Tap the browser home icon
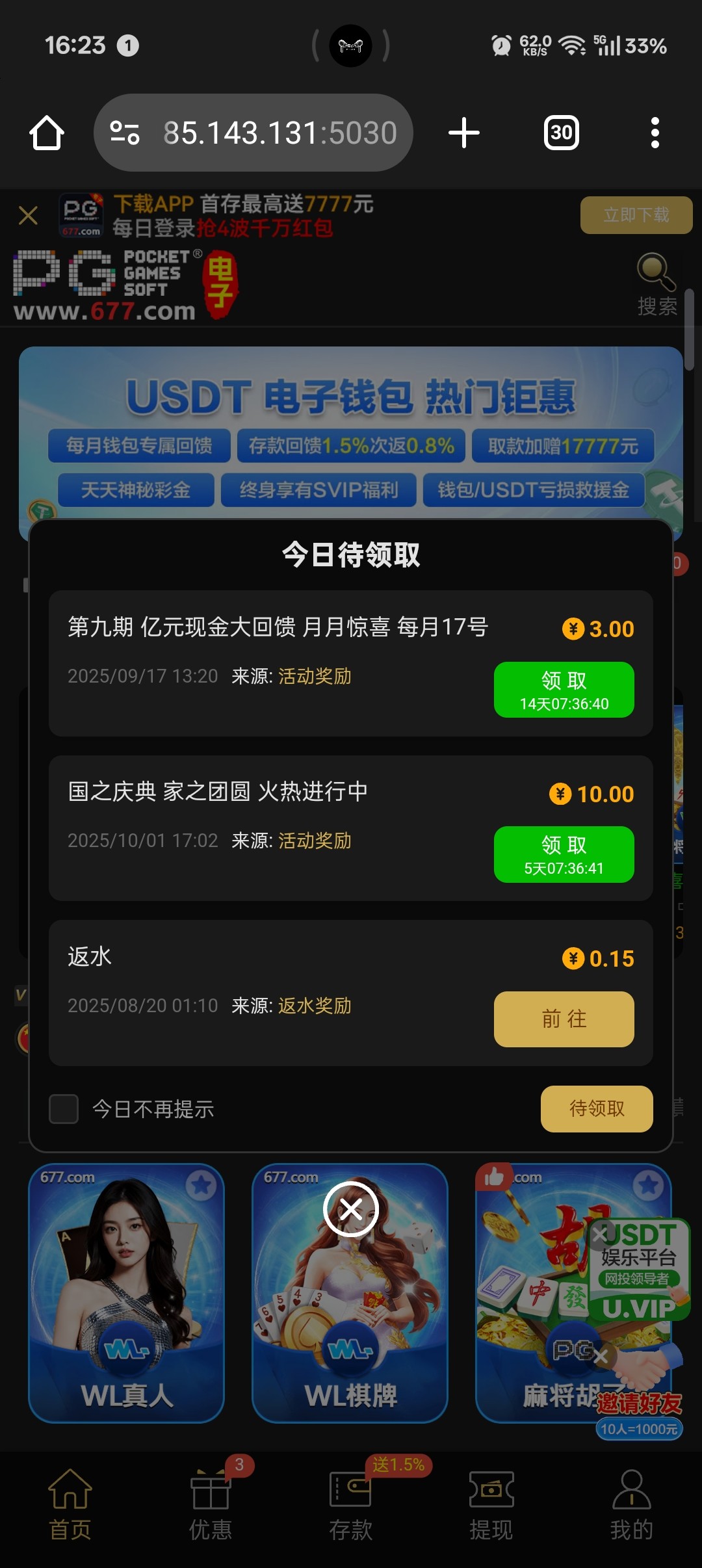The height and width of the screenshot is (1568, 702). click(46, 132)
